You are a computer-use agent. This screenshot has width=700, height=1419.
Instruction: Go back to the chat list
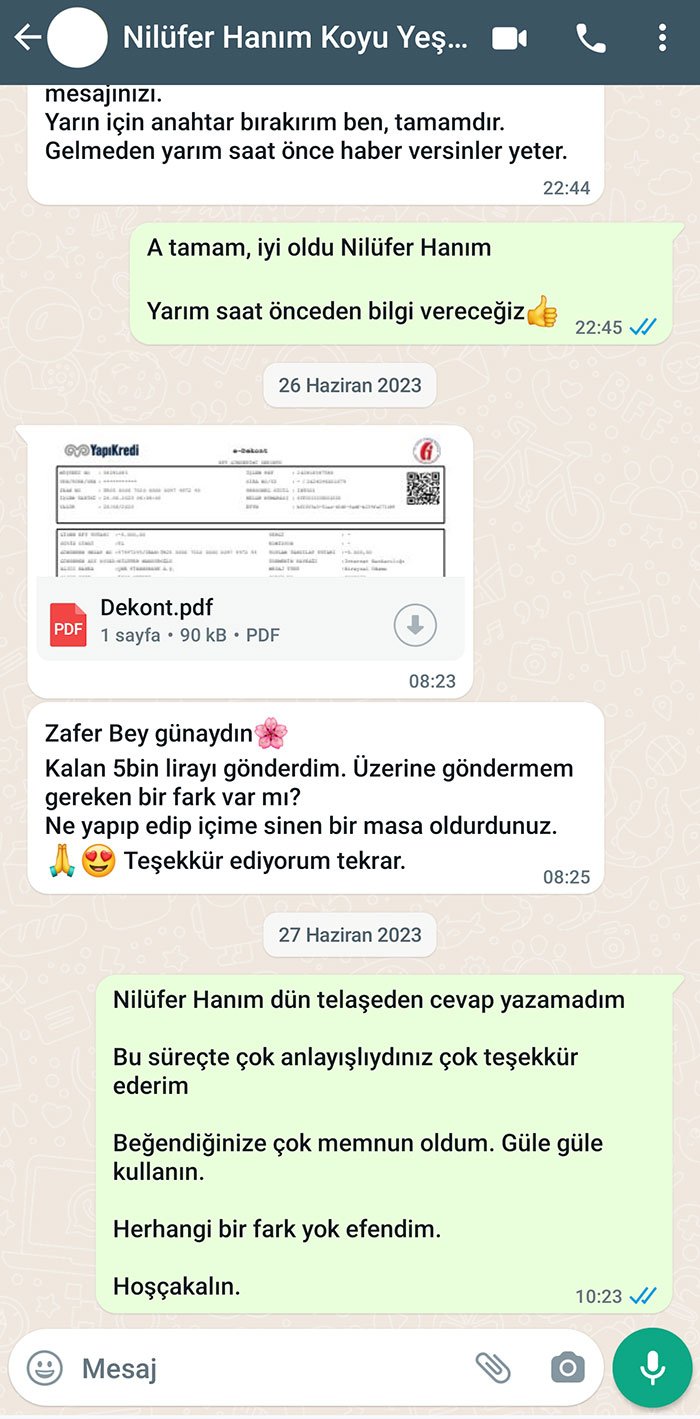[26, 38]
